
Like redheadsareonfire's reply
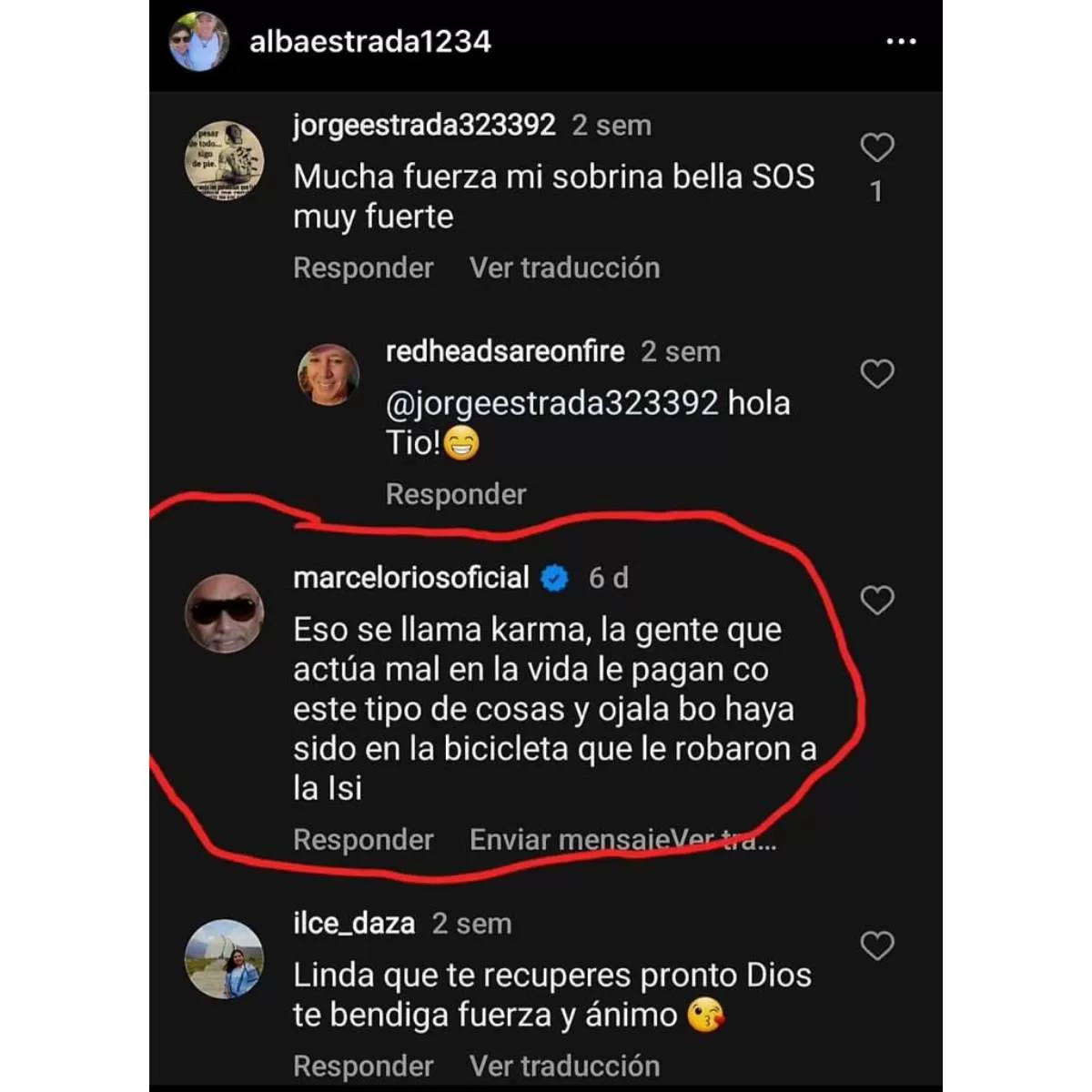[876, 373]
